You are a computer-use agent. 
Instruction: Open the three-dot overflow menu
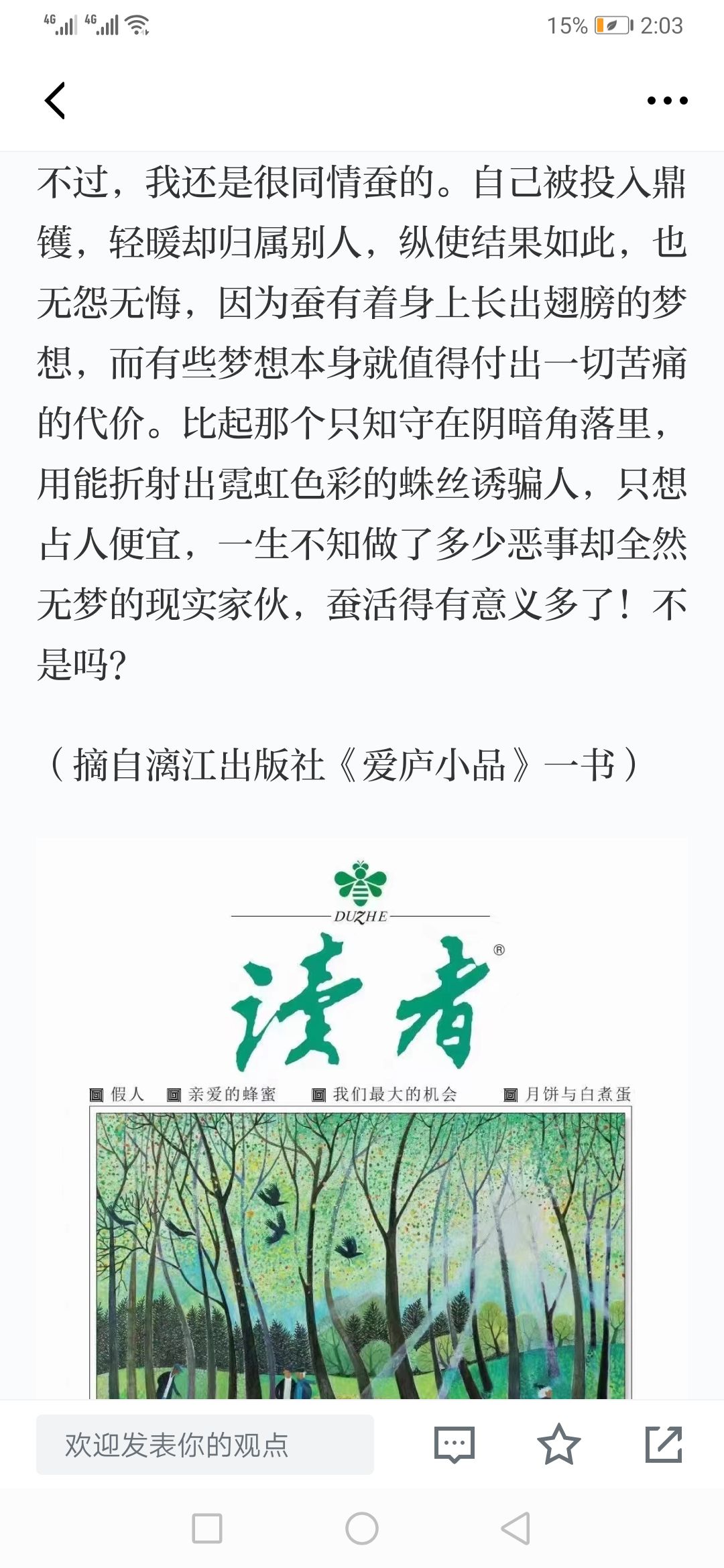tap(667, 101)
